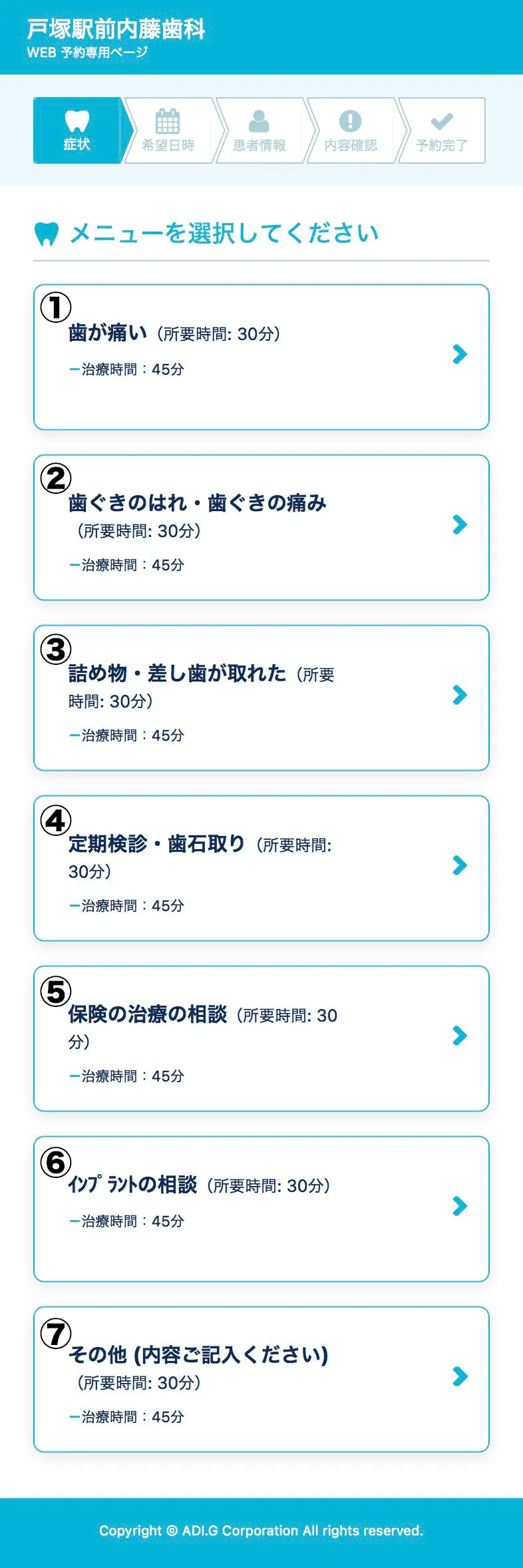Click the person icon for 患者情報

click(260, 121)
